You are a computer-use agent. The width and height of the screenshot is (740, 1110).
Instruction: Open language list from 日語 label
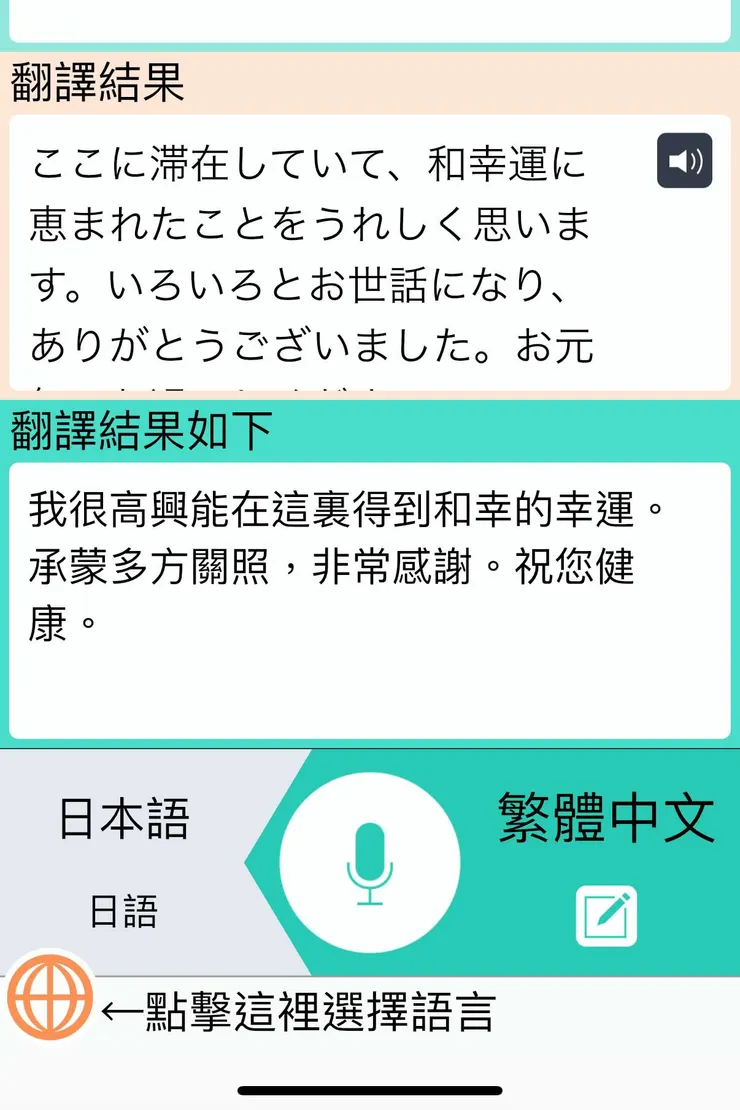(124, 908)
